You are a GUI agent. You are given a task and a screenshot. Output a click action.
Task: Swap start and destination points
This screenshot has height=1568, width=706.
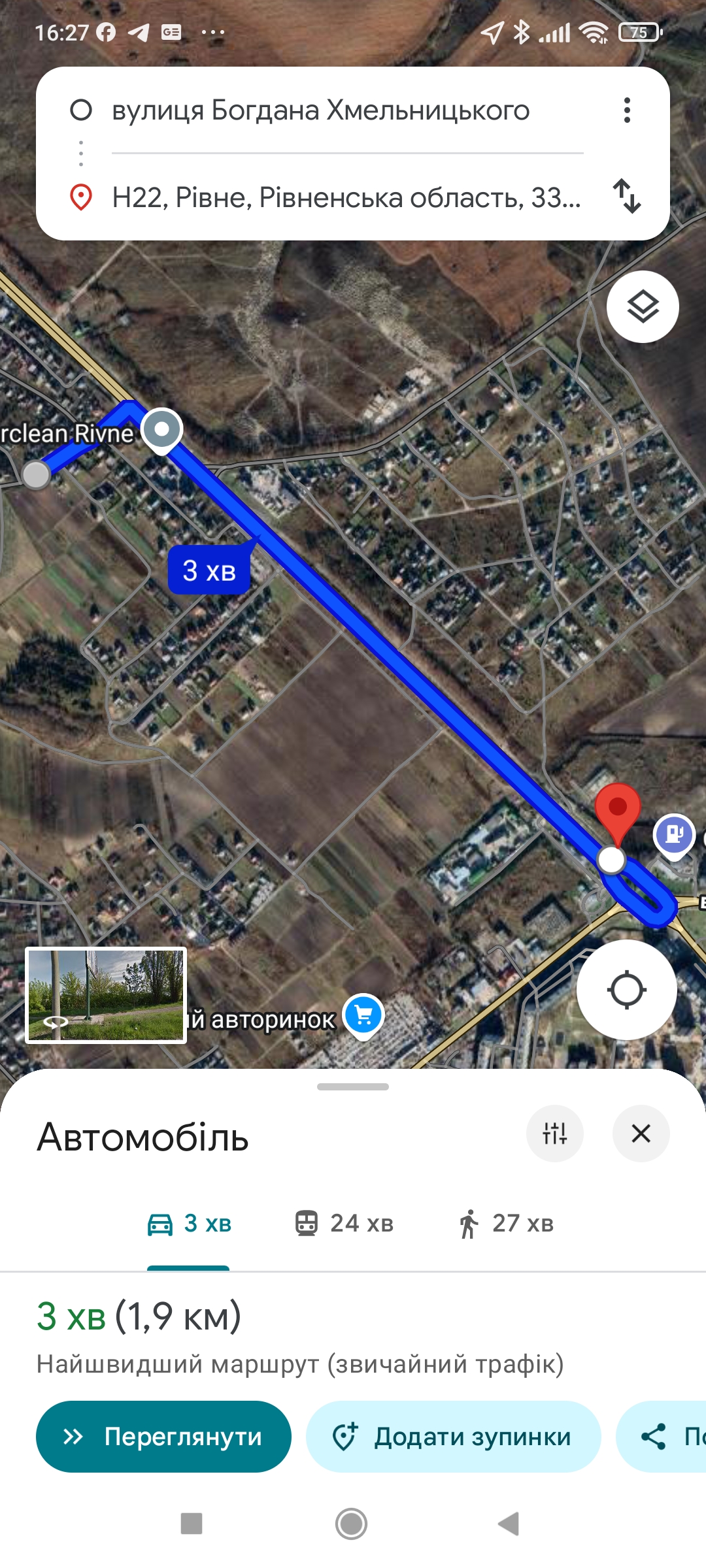(x=627, y=196)
